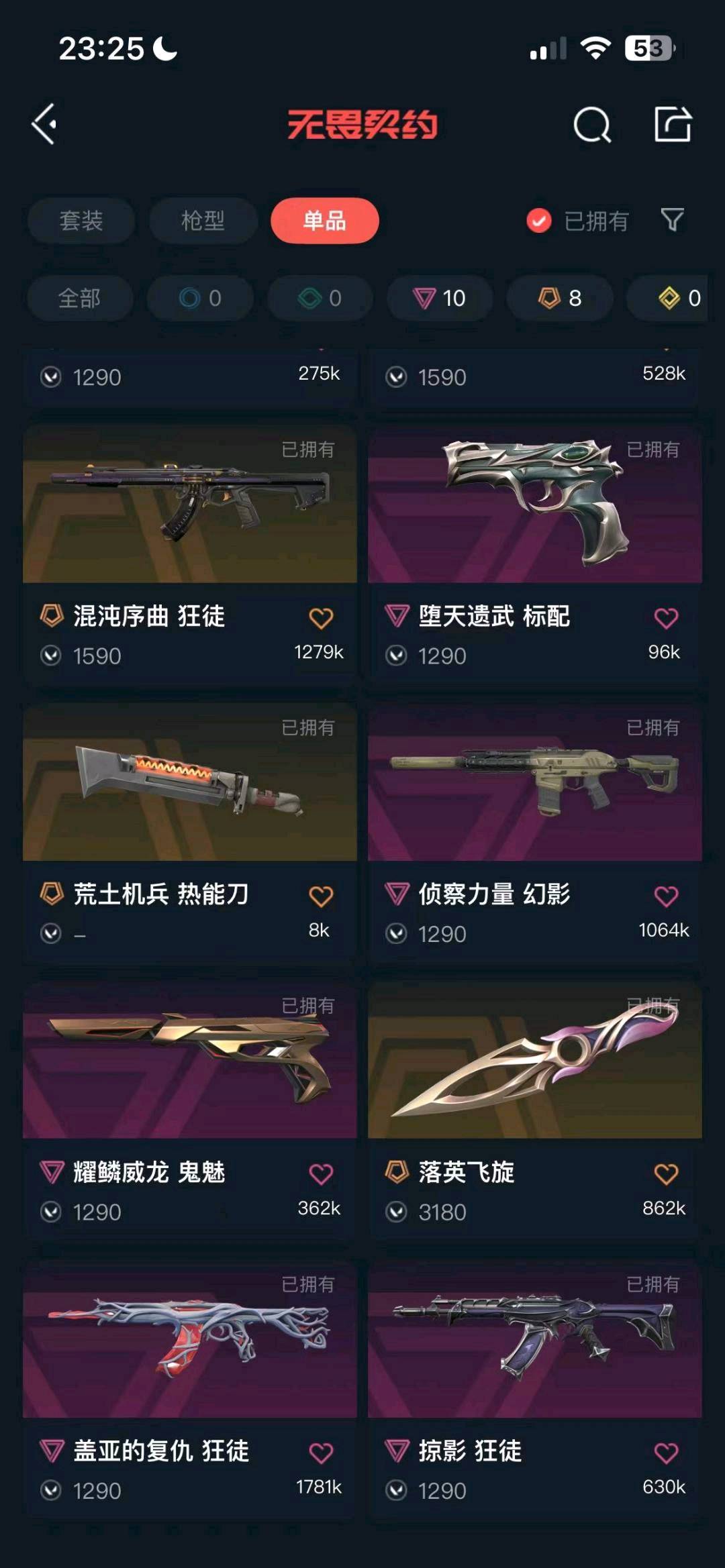Image resolution: width=725 pixels, height=1568 pixels.
Task: Open the filter funnel icon
Action: (x=672, y=219)
